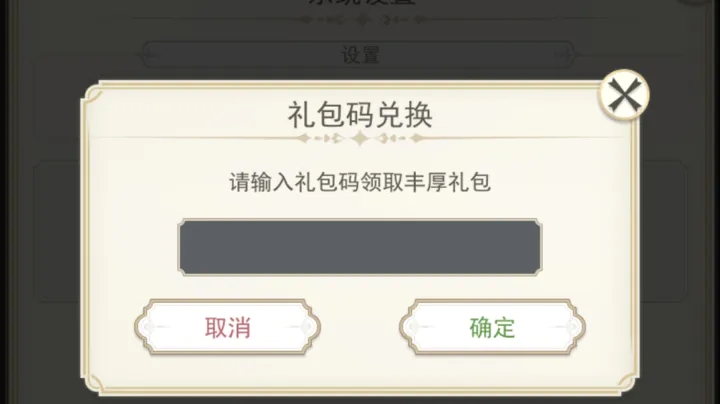
Task: Tap the gift code input field
Action: [x=360, y=247]
